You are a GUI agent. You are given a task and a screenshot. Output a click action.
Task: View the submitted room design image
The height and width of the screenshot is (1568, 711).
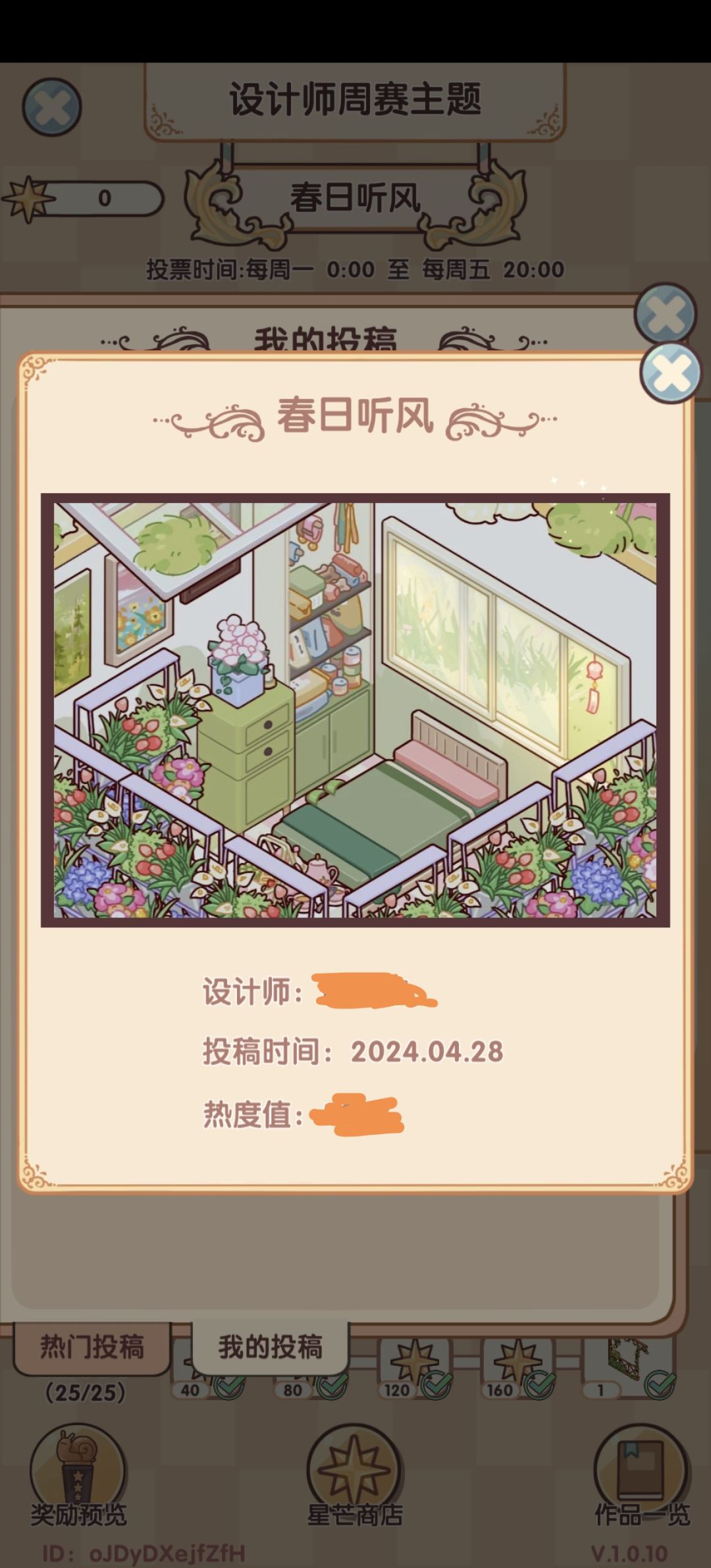click(x=355, y=710)
